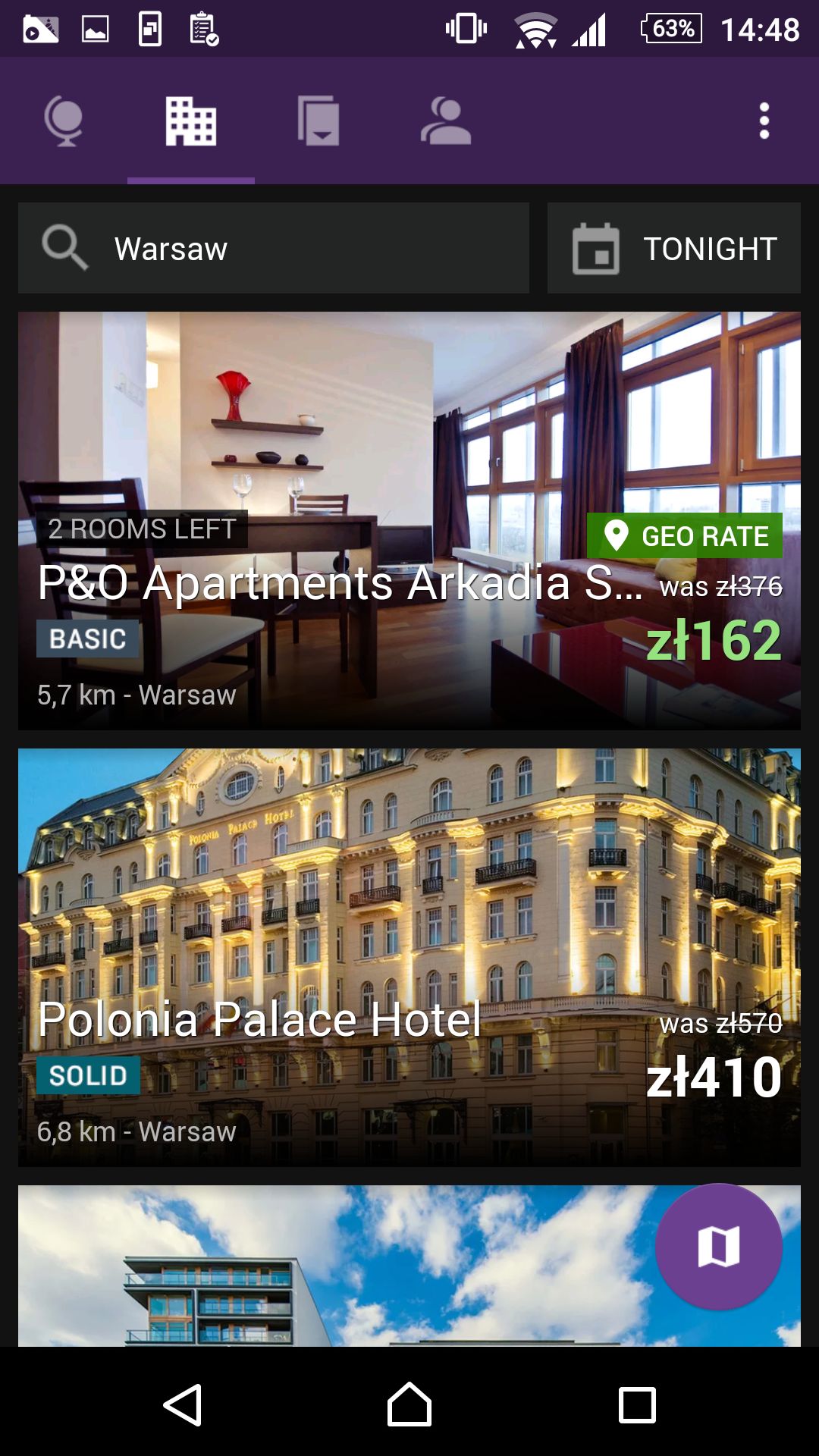Open the overflow menu
The height and width of the screenshot is (1456, 819).
[764, 121]
